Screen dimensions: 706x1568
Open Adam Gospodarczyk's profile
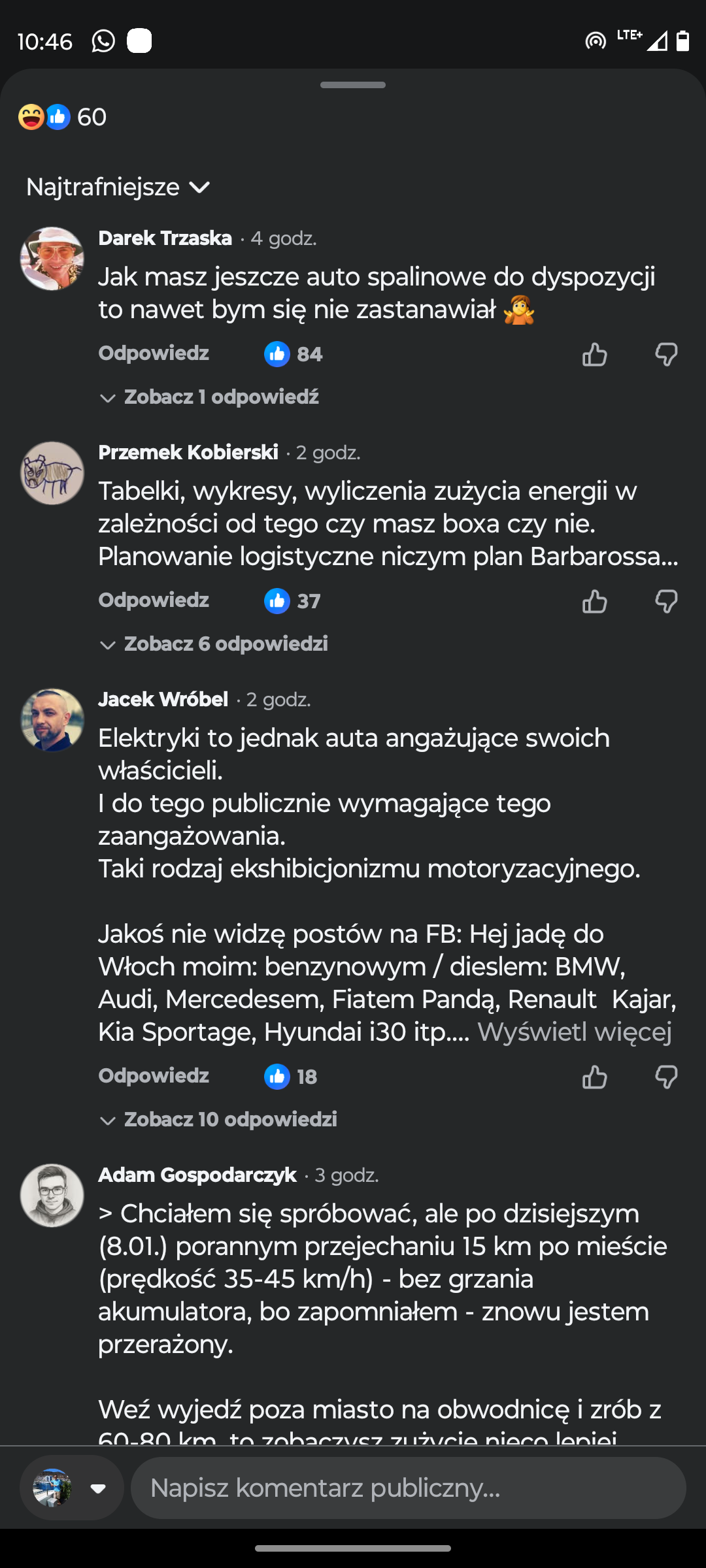tap(197, 1175)
